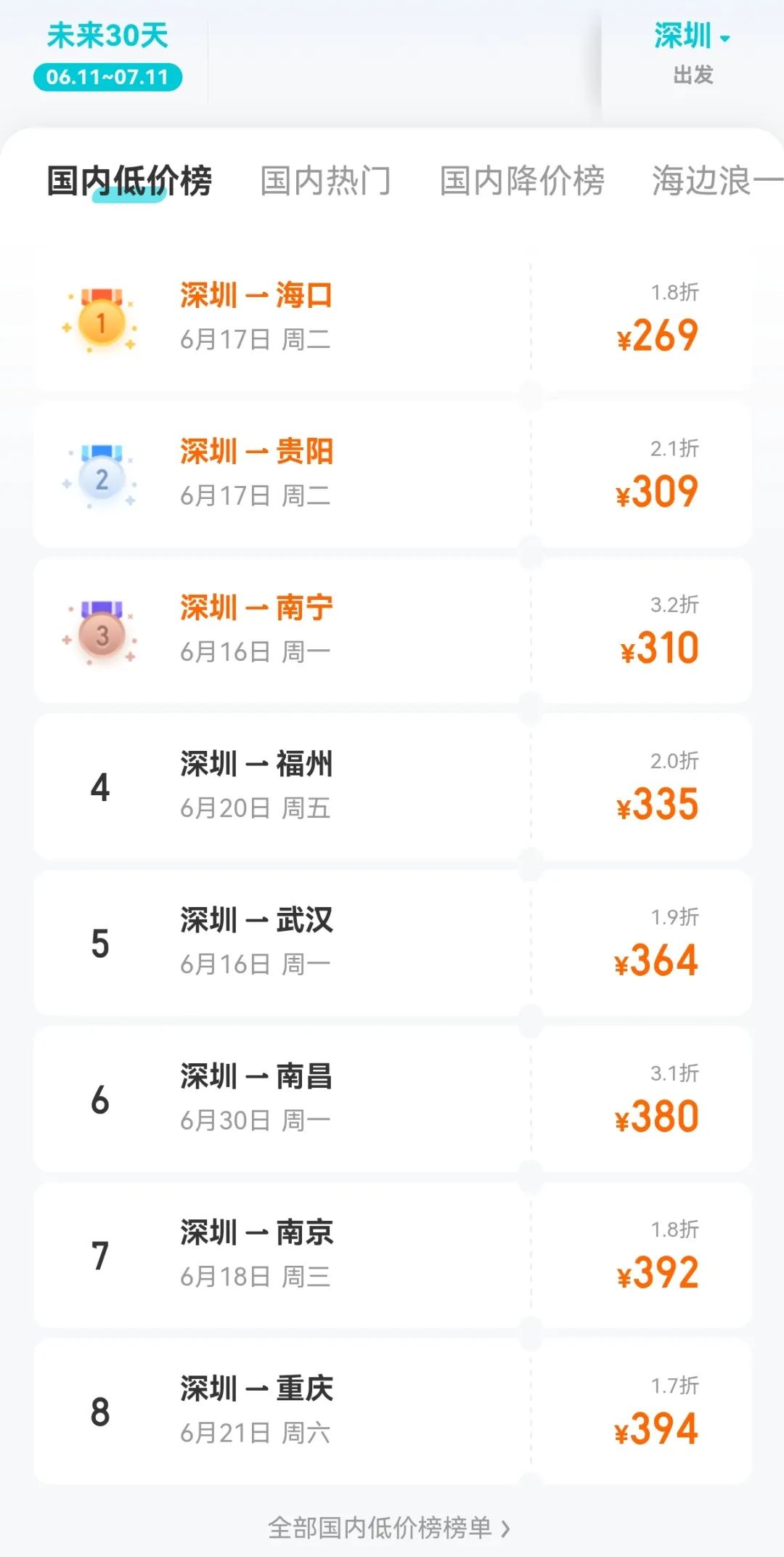Check the 深圳 to 南京 flight deal

coord(392,1254)
